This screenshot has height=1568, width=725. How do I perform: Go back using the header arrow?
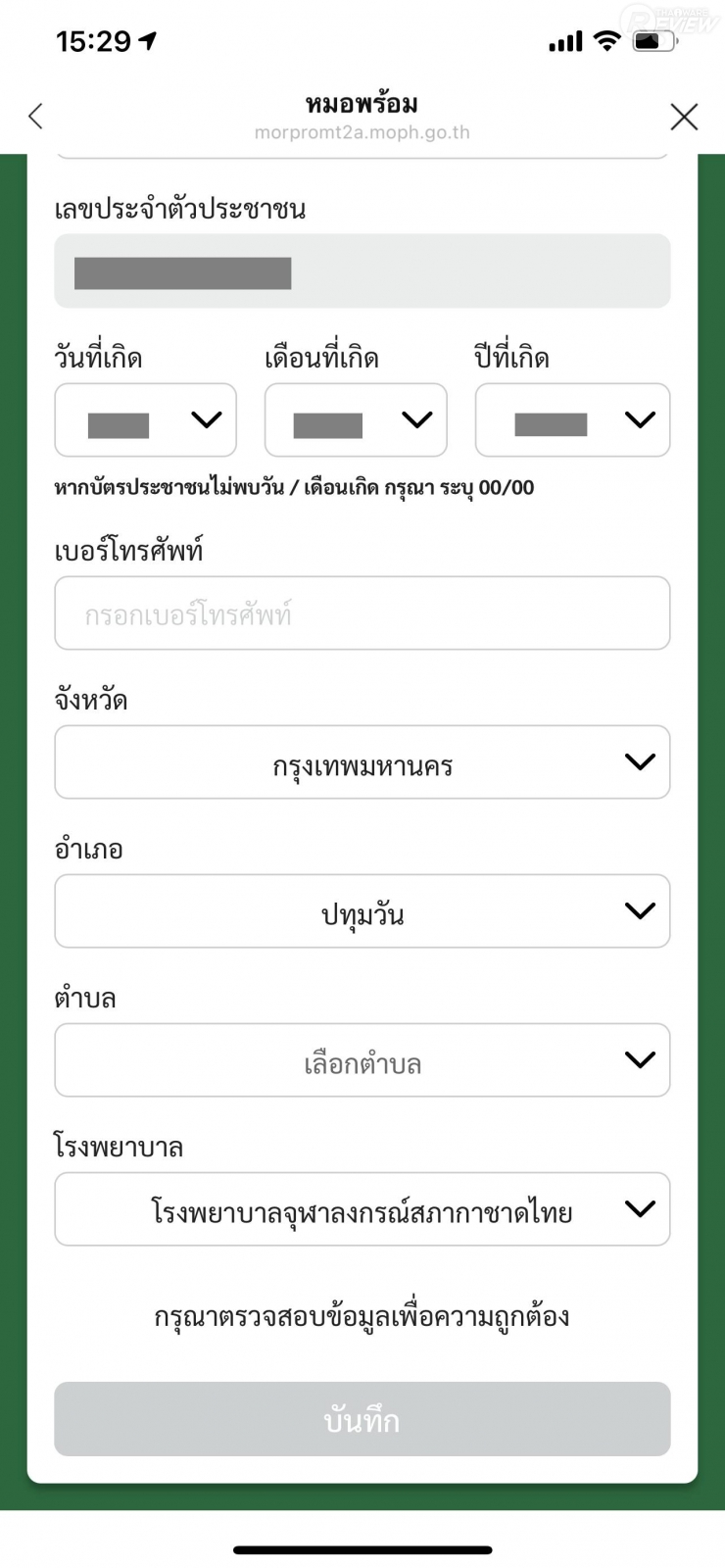click(36, 117)
